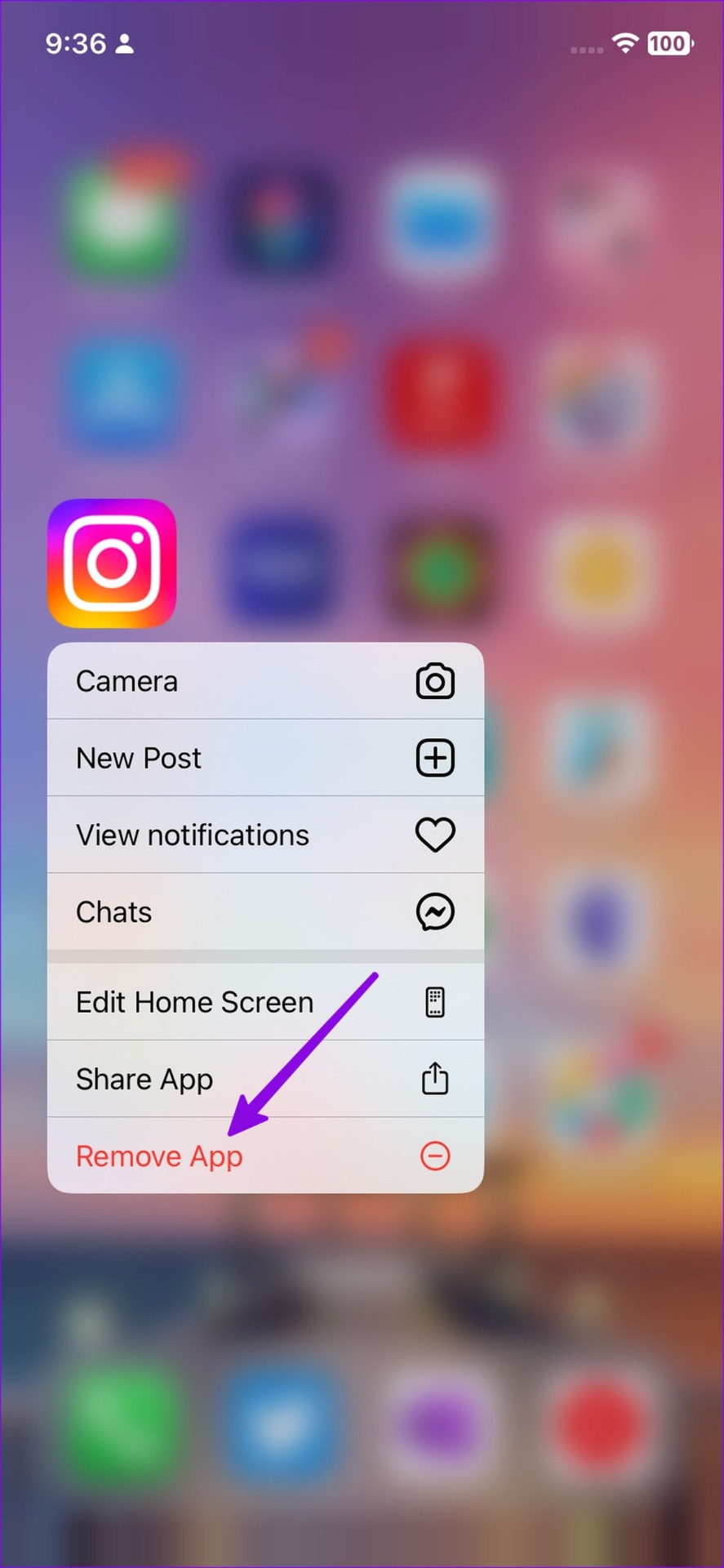
Task: Select Edit Home Screen
Action: pos(264,1002)
